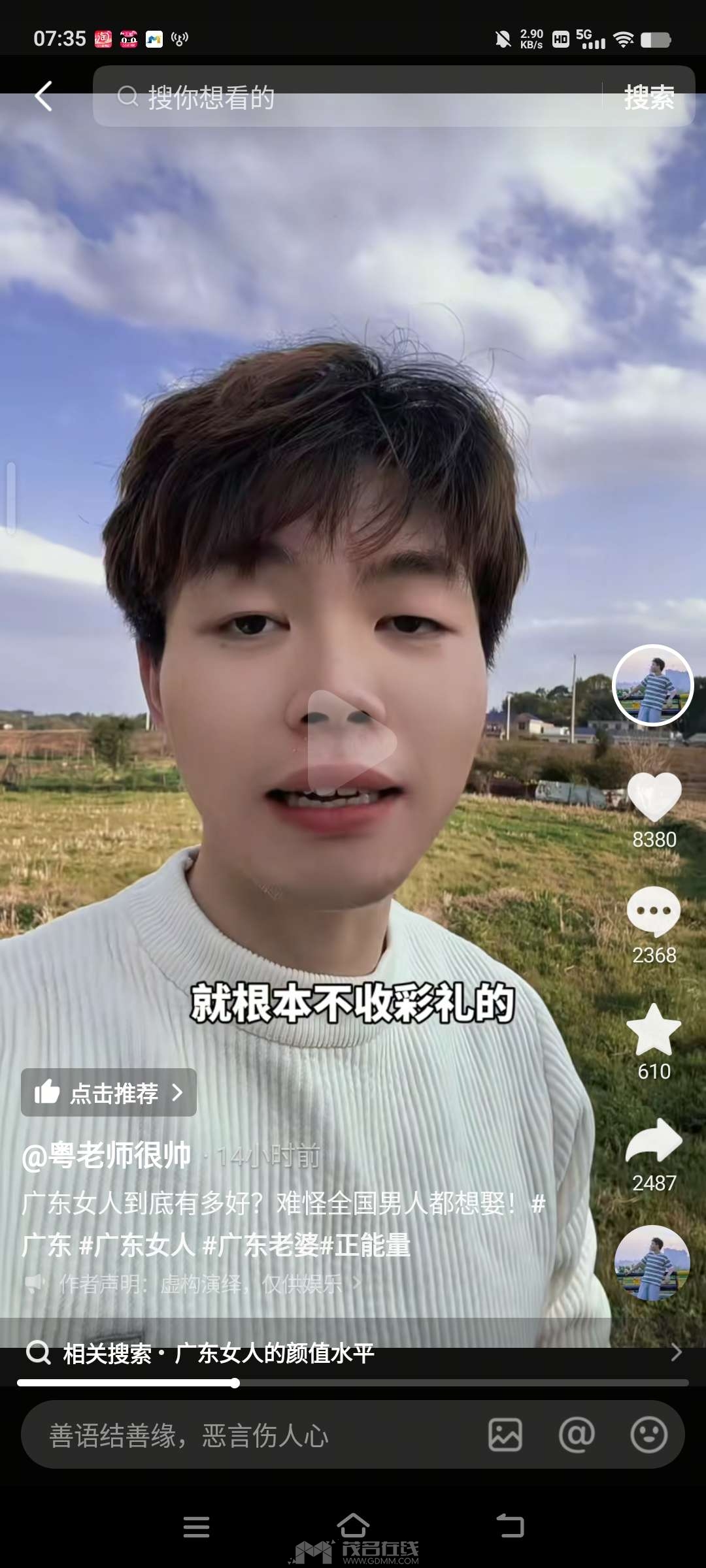Open the #广东女人 hashtag

[x=137, y=1245]
